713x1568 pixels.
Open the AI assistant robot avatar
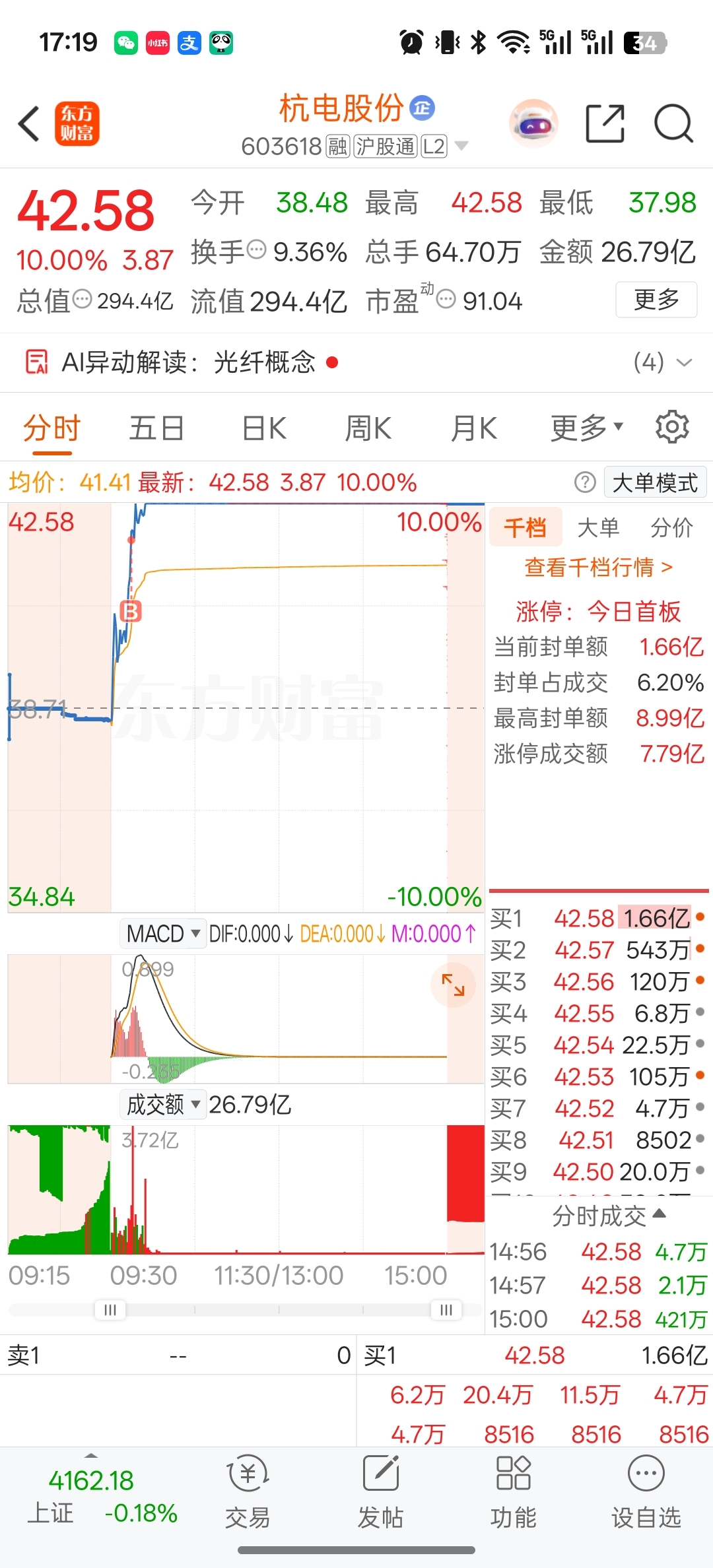(533, 123)
